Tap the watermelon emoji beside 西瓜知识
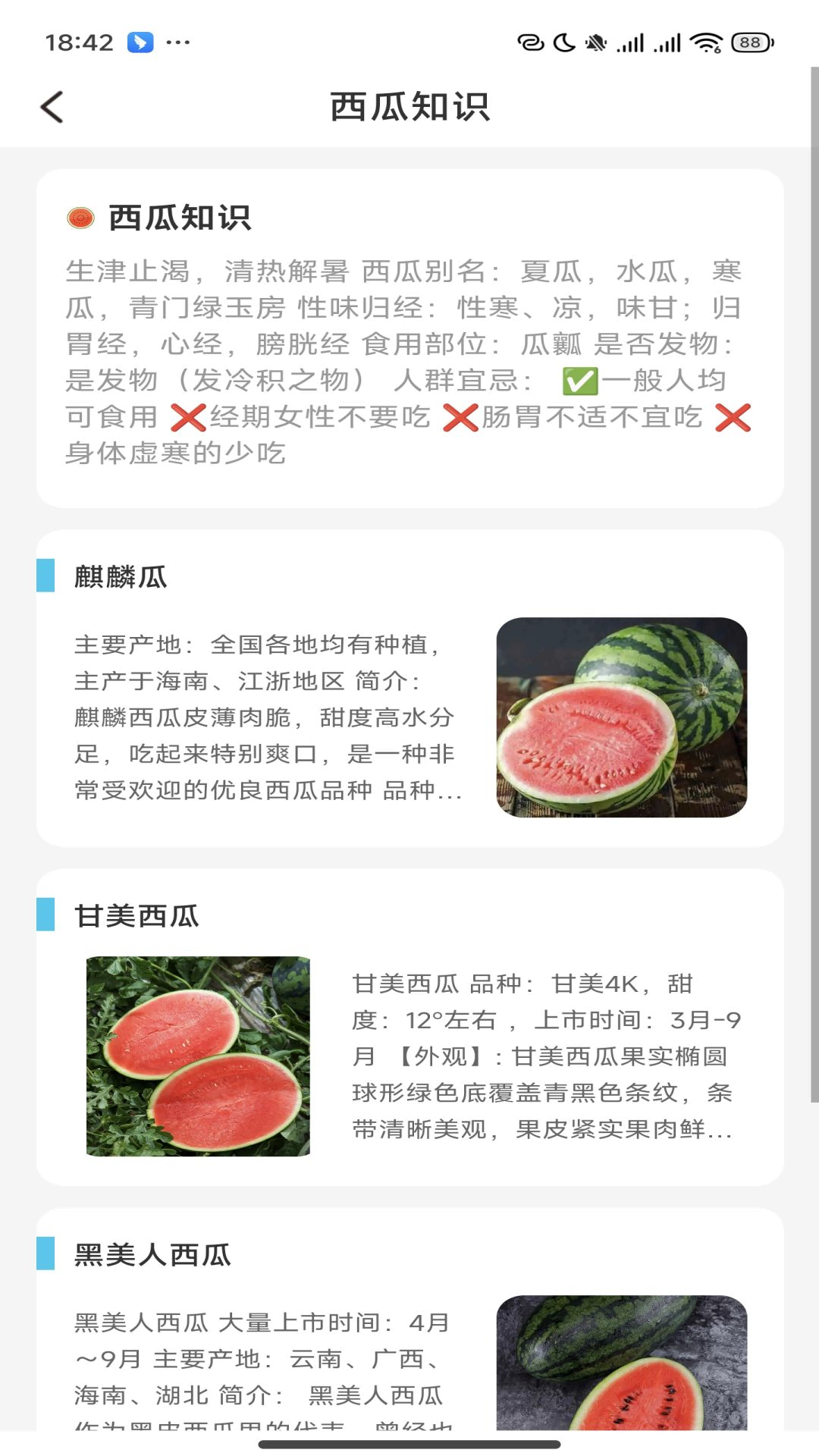 point(80,218)
